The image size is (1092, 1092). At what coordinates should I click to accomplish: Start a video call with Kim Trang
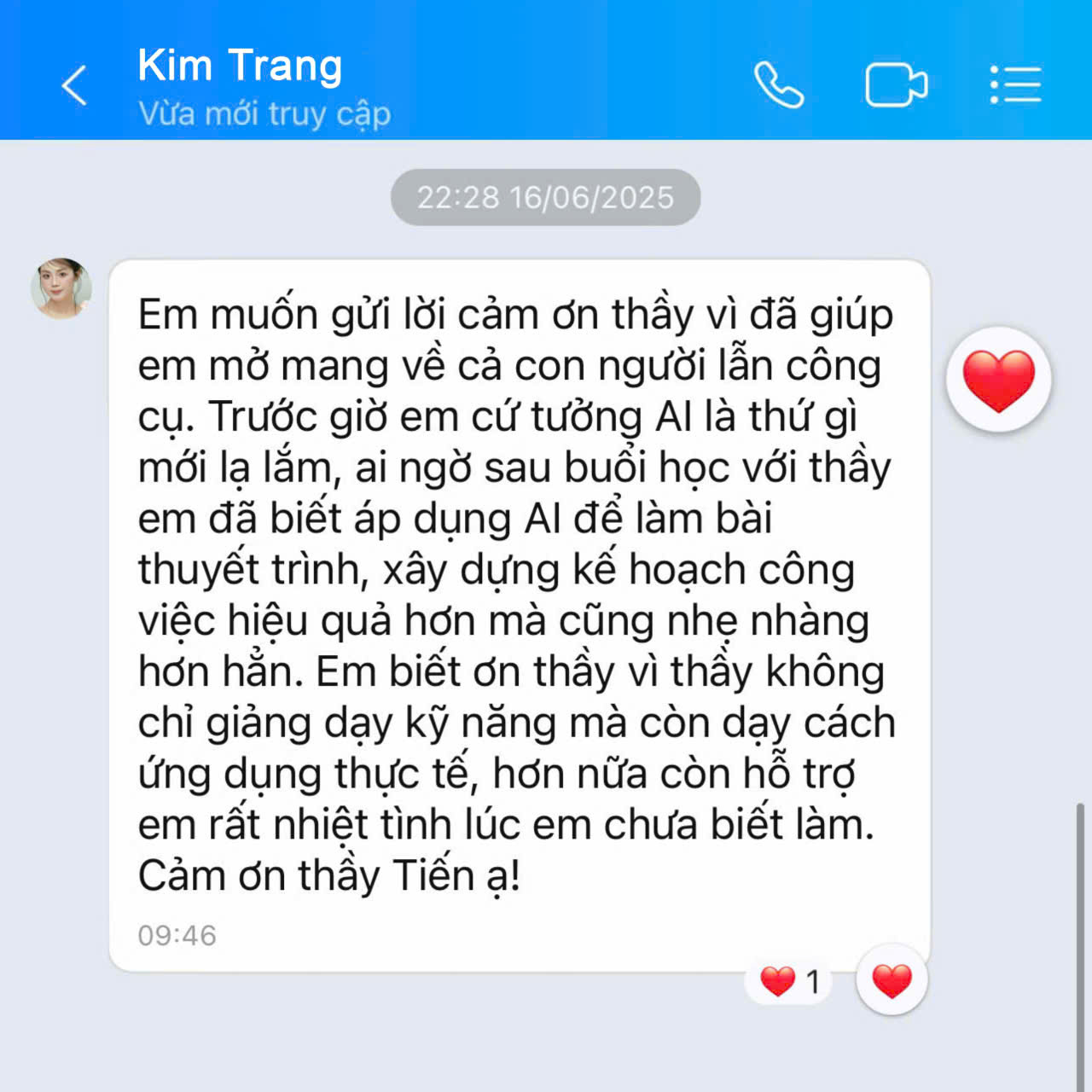click(x=896, y=85)
